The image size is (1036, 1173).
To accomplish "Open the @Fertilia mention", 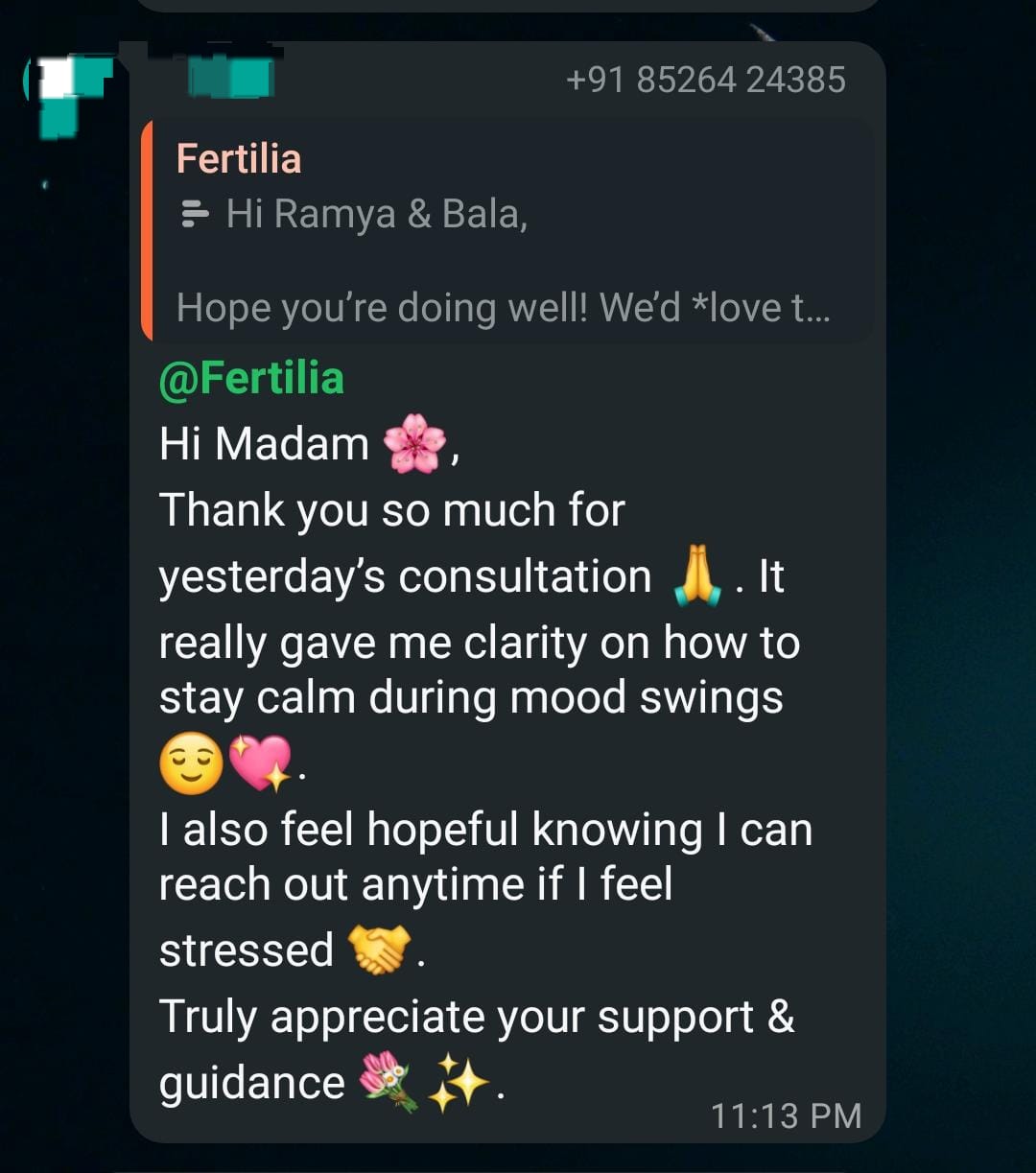I will point(251,378).
